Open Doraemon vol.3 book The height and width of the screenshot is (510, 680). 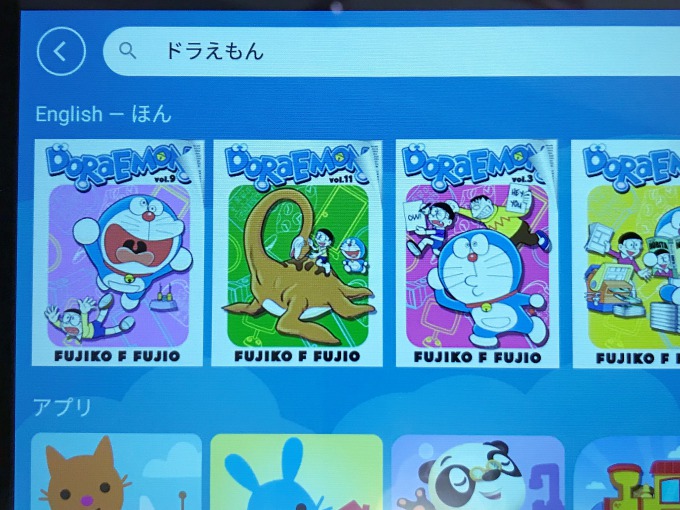click(477, 253)
